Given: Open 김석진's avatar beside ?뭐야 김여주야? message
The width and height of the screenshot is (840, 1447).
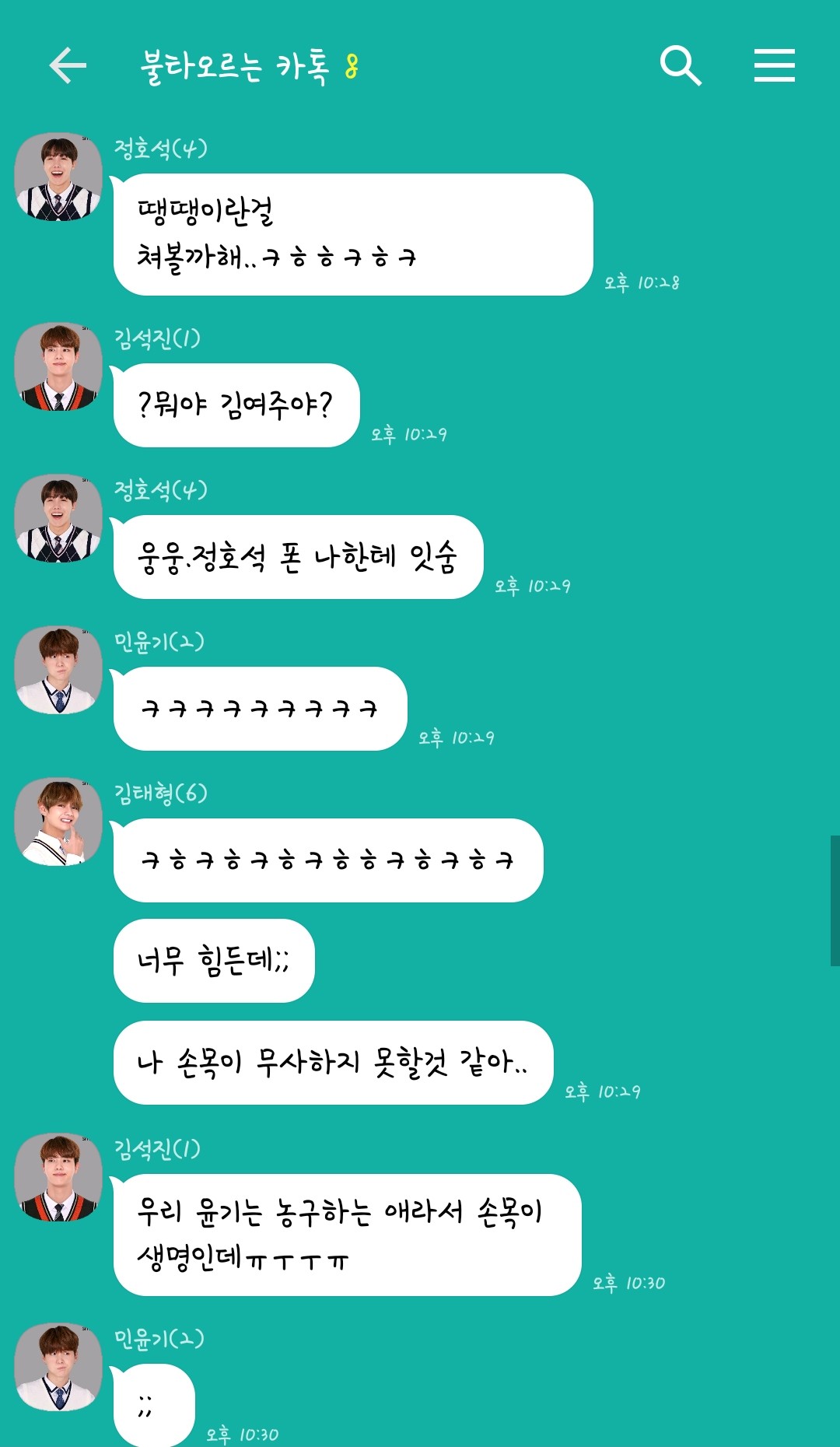Looking at the screenshot, I should pyautogui.click(x=58, y=366).
